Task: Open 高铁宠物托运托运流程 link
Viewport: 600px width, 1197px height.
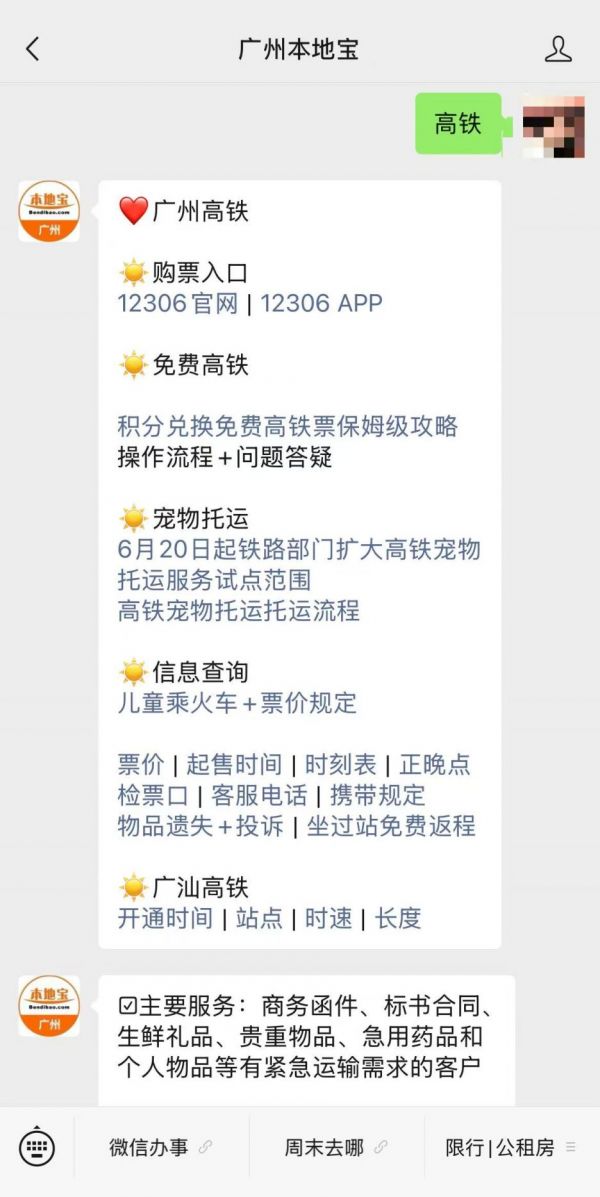Action: 238,611
